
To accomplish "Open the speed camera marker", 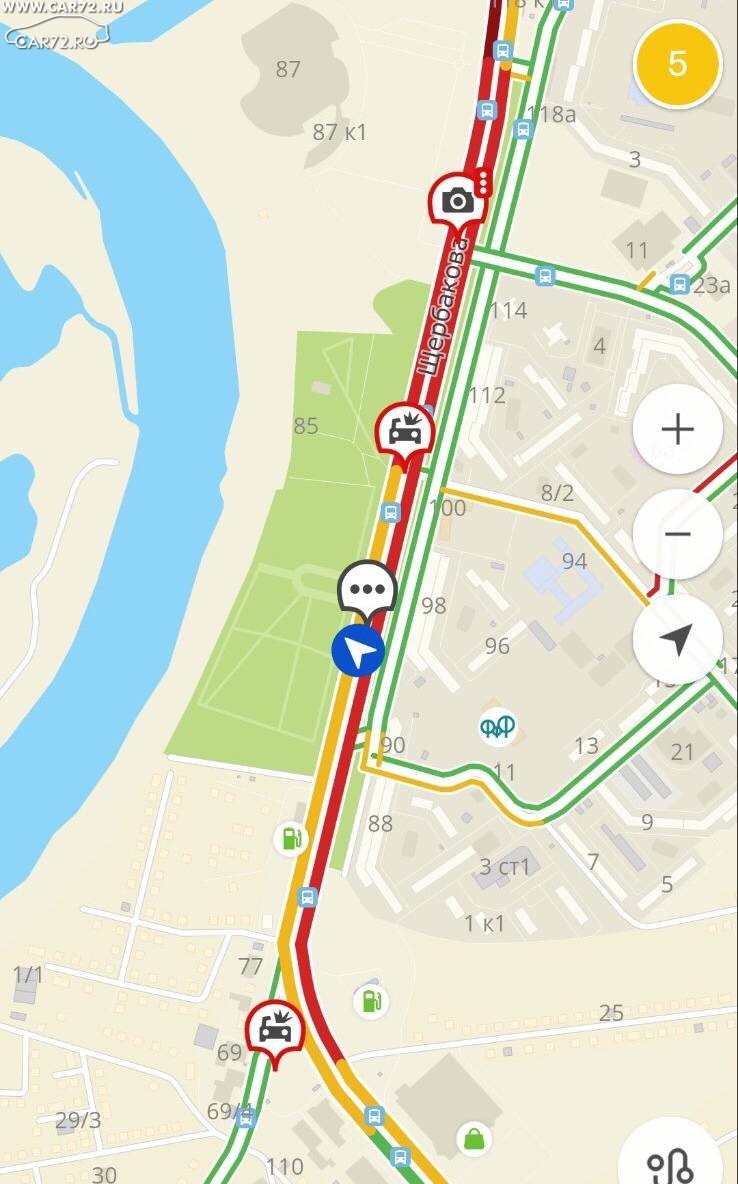I will tap(458, 202).
